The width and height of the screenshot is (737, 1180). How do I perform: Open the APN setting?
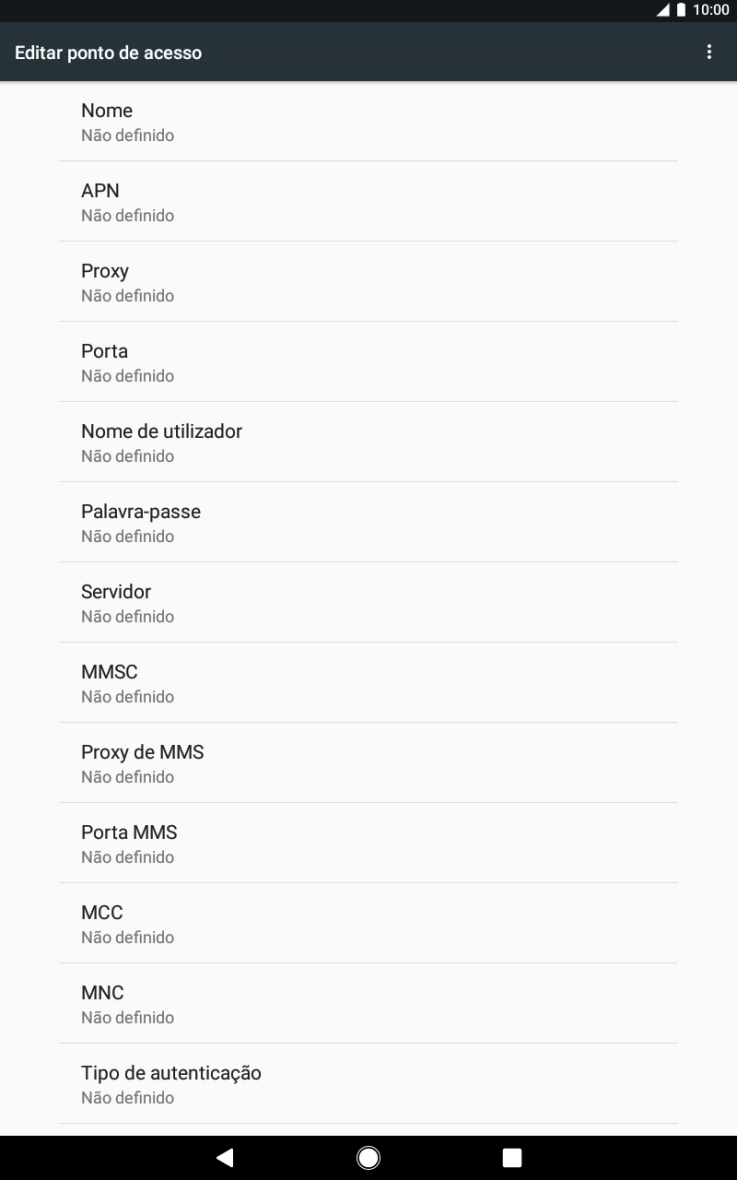(x=368, y=202)
